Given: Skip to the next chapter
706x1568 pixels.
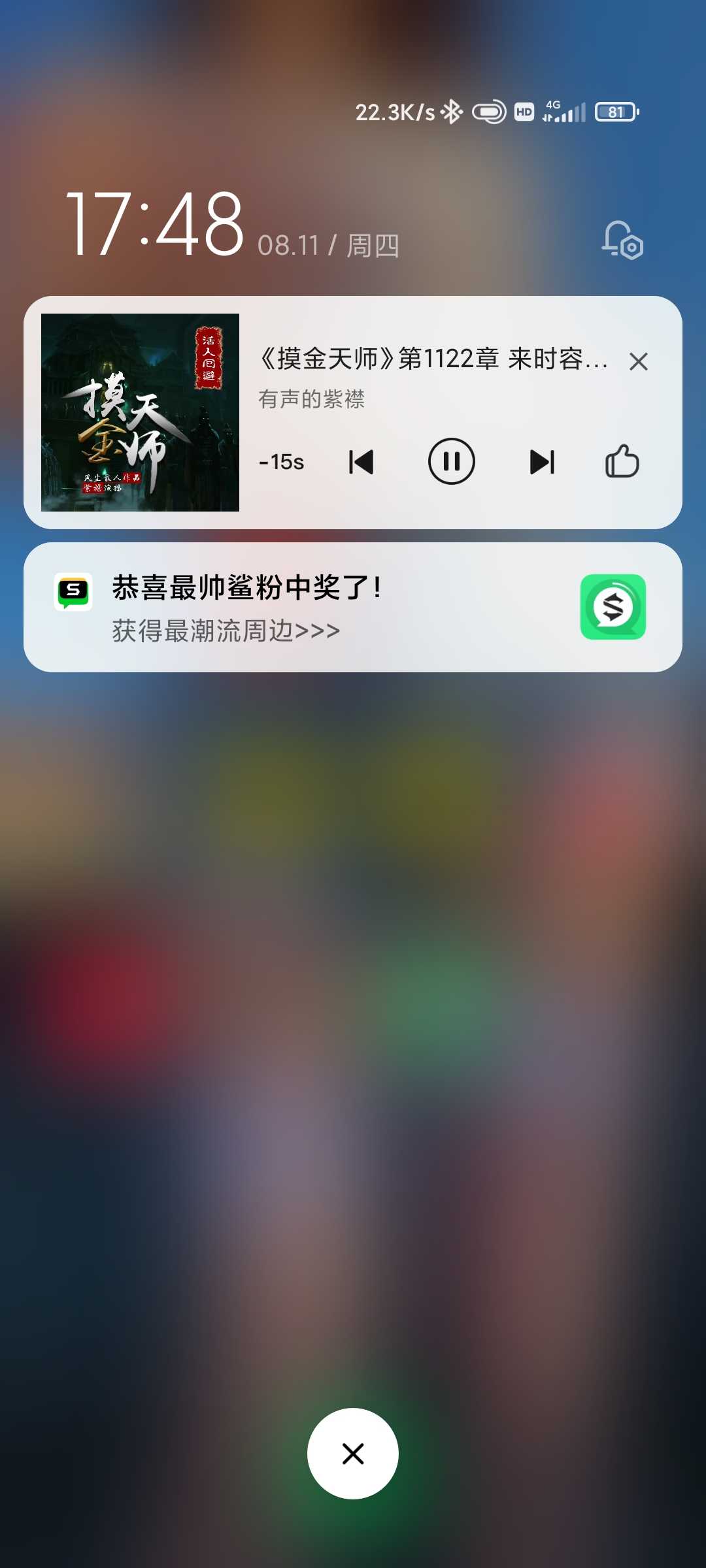Looking at the screenshot, I should click(542, 462).
